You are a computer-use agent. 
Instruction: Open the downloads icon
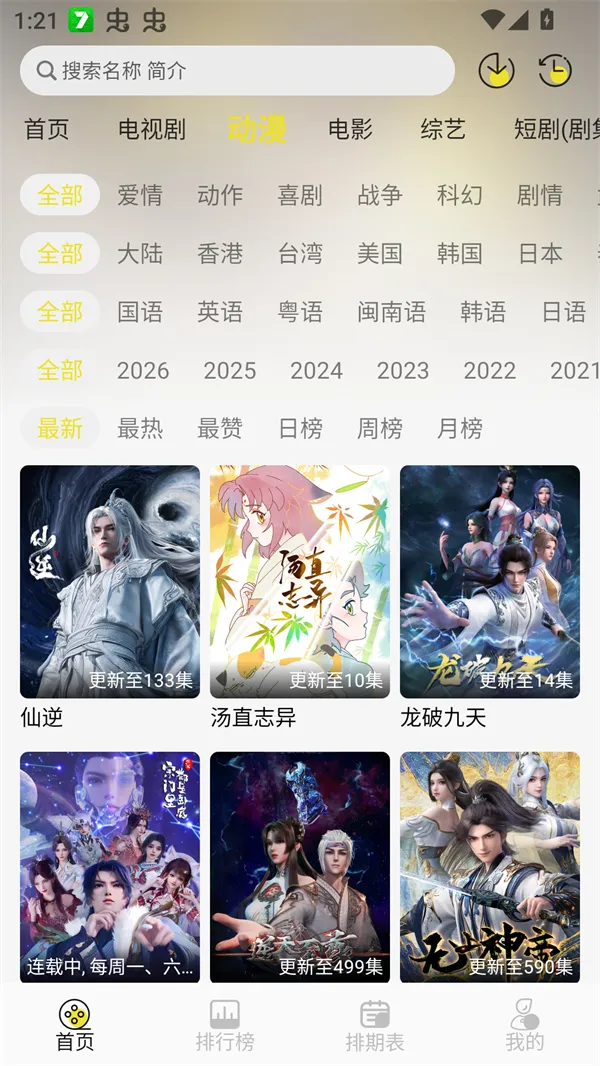point(496,70)
